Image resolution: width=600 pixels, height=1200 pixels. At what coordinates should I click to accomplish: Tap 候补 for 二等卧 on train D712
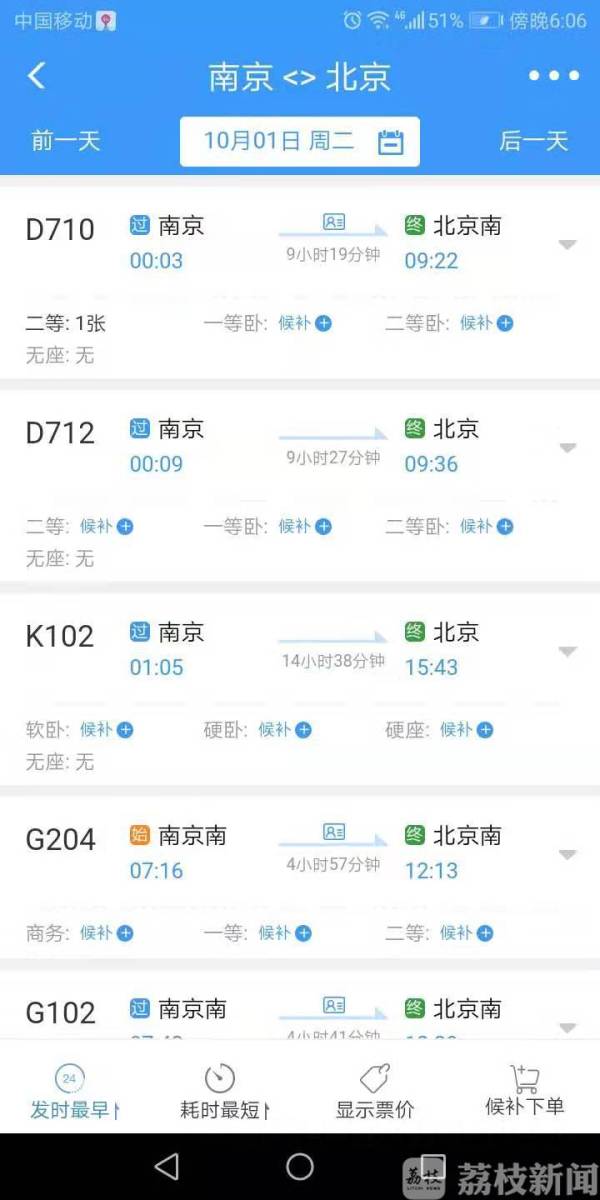(x=487, y=526)
